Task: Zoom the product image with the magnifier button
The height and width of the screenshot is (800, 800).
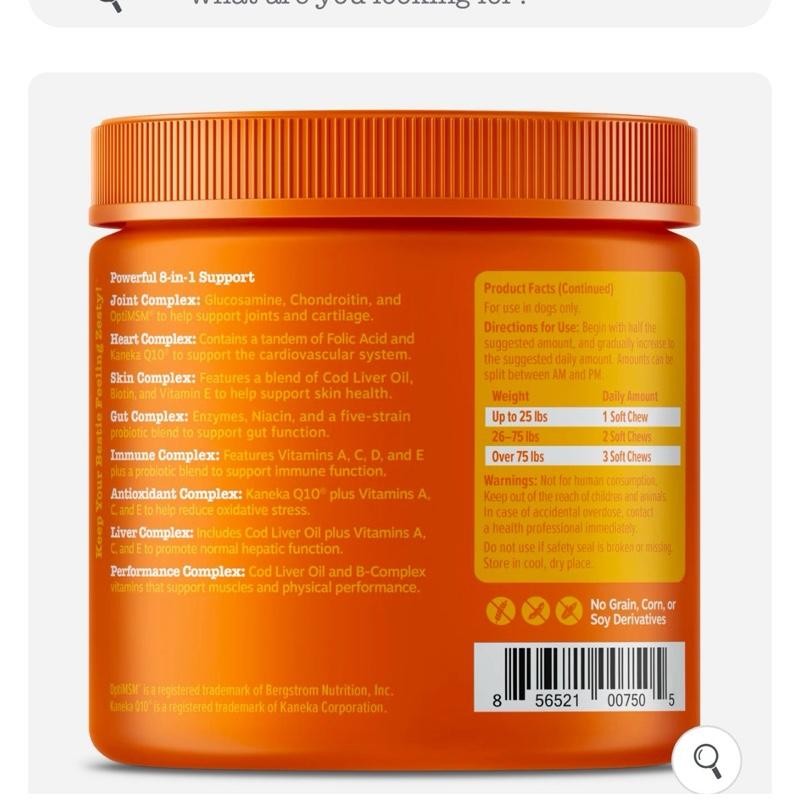Action: pos(707,761)
